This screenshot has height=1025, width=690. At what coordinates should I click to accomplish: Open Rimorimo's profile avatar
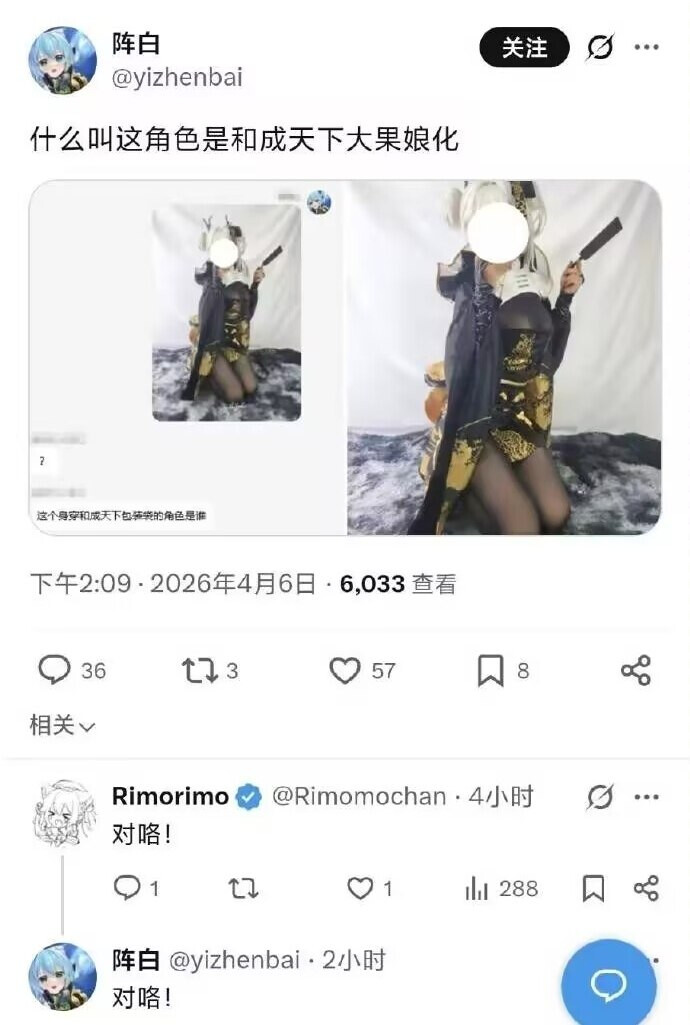[x=63, y=813]
